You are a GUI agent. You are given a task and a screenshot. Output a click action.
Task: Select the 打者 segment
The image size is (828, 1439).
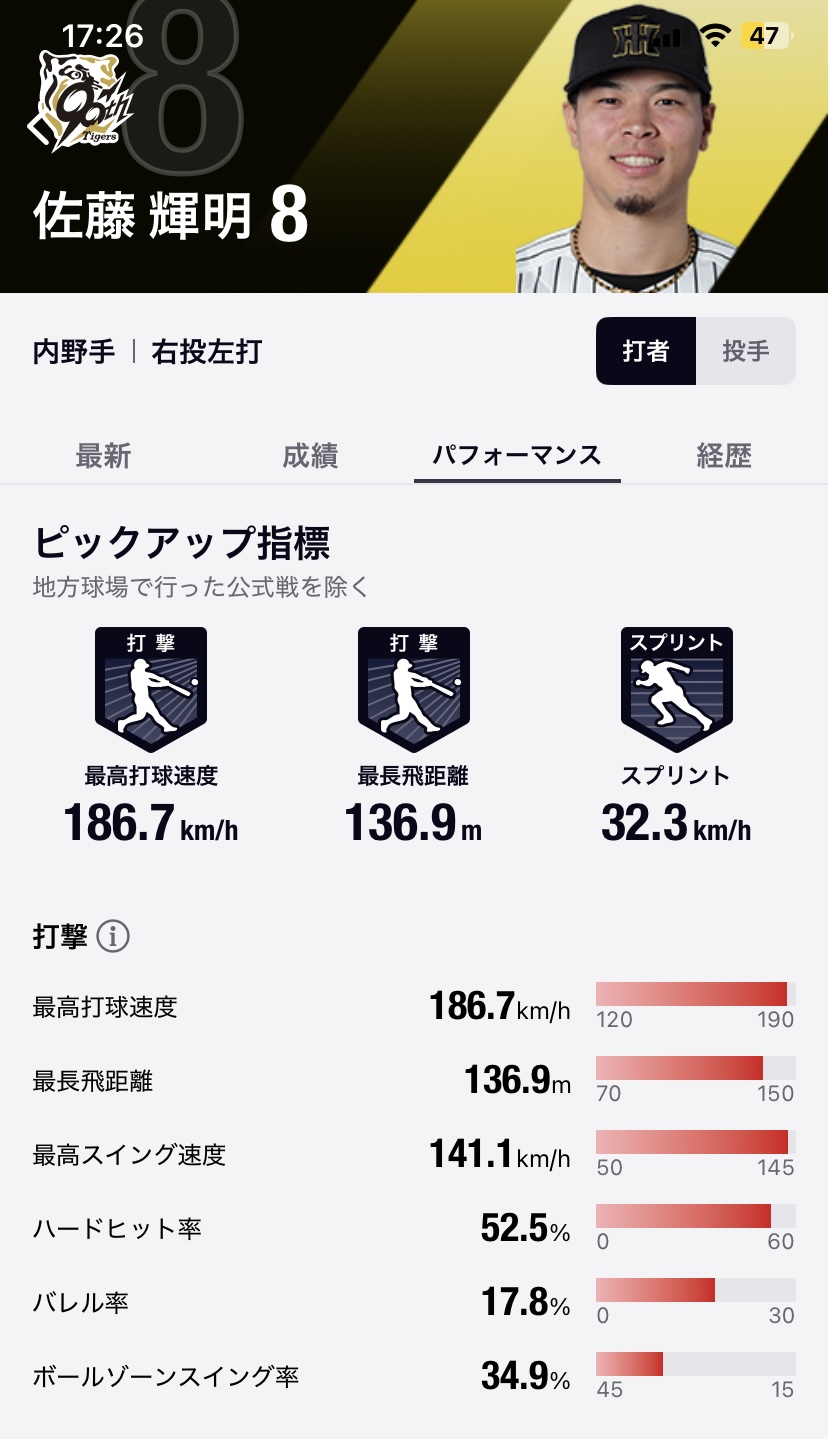[x=646, y=351]
